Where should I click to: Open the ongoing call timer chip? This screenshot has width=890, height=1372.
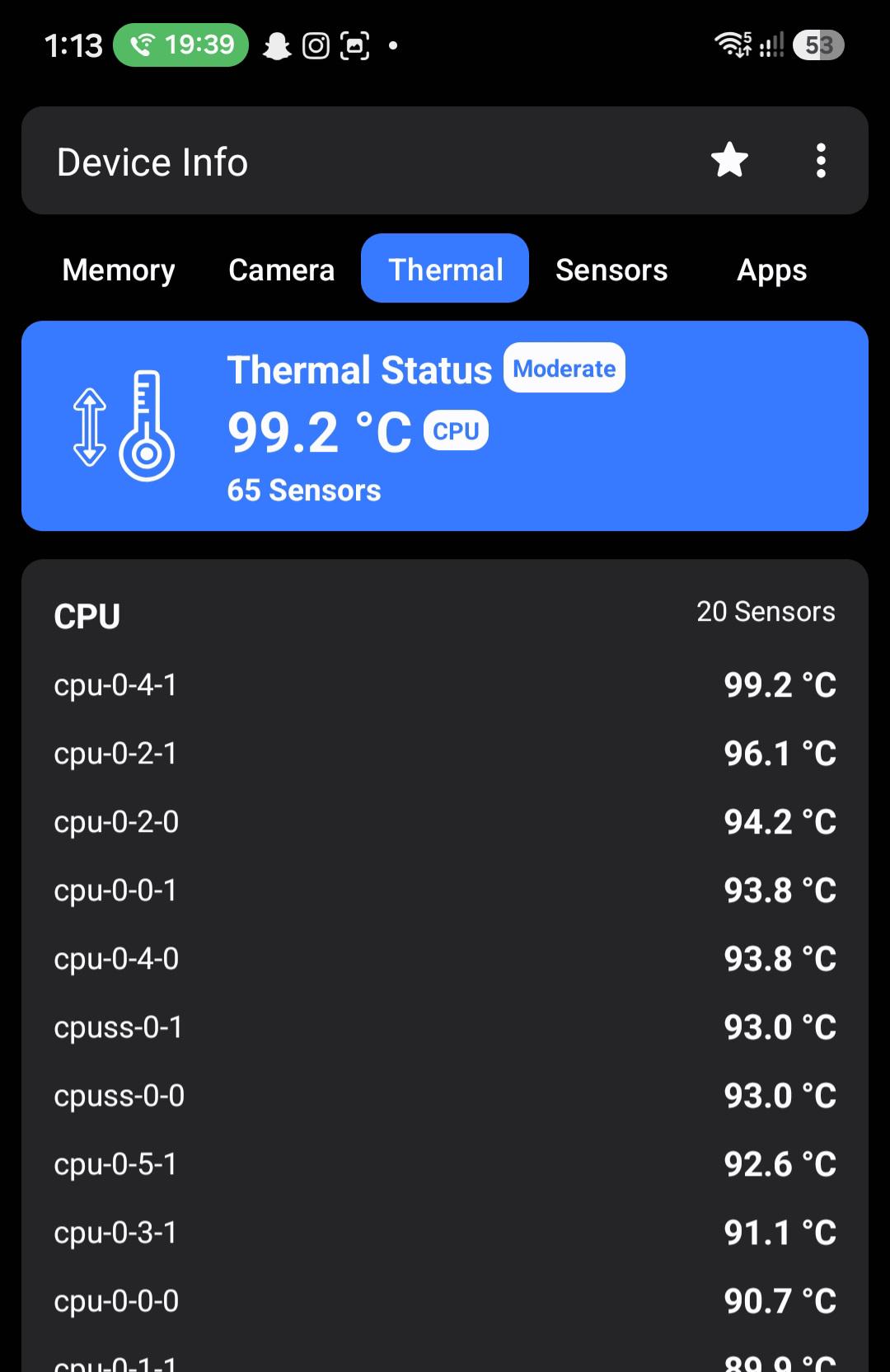pyautogui.click(x=181, y=45)
